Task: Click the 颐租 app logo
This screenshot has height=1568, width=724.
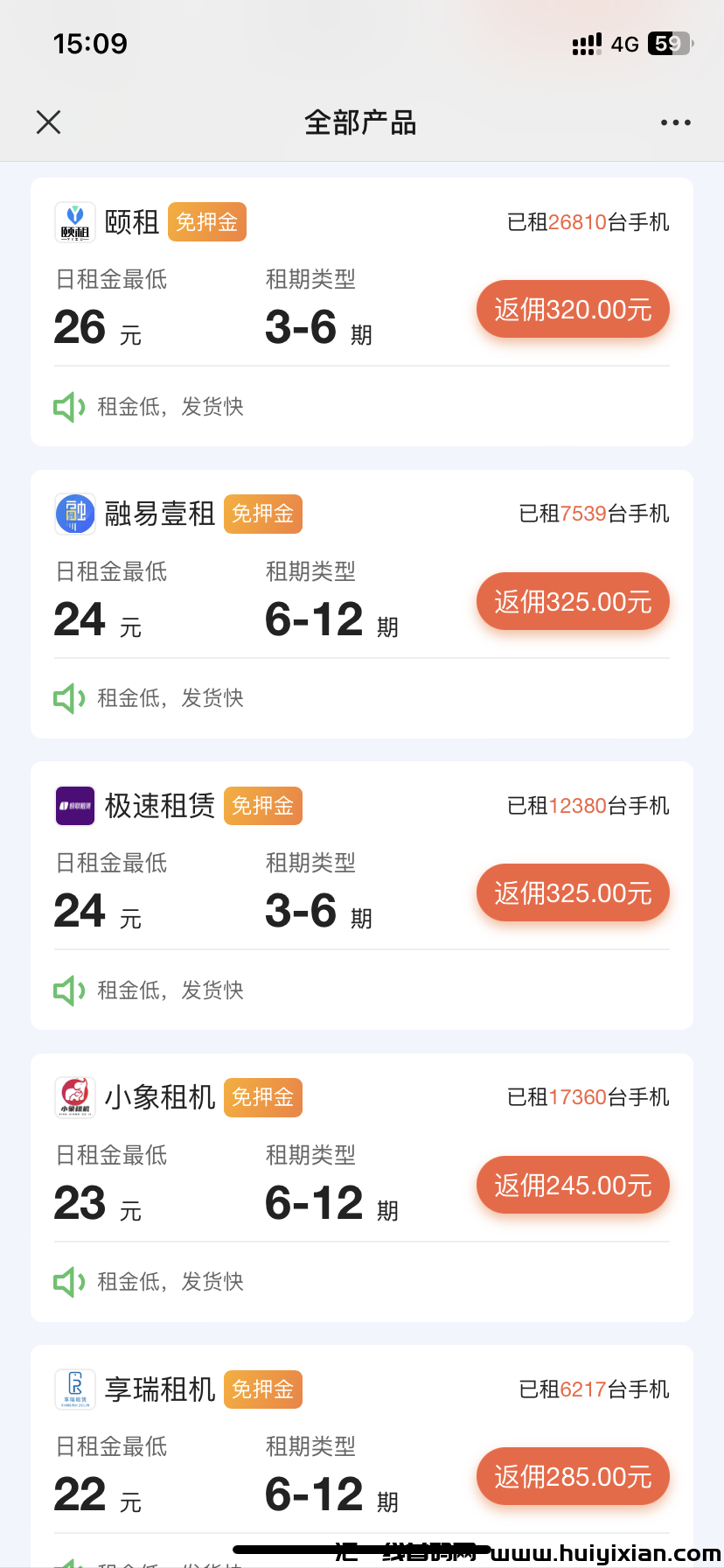Action: click(75, 222)
